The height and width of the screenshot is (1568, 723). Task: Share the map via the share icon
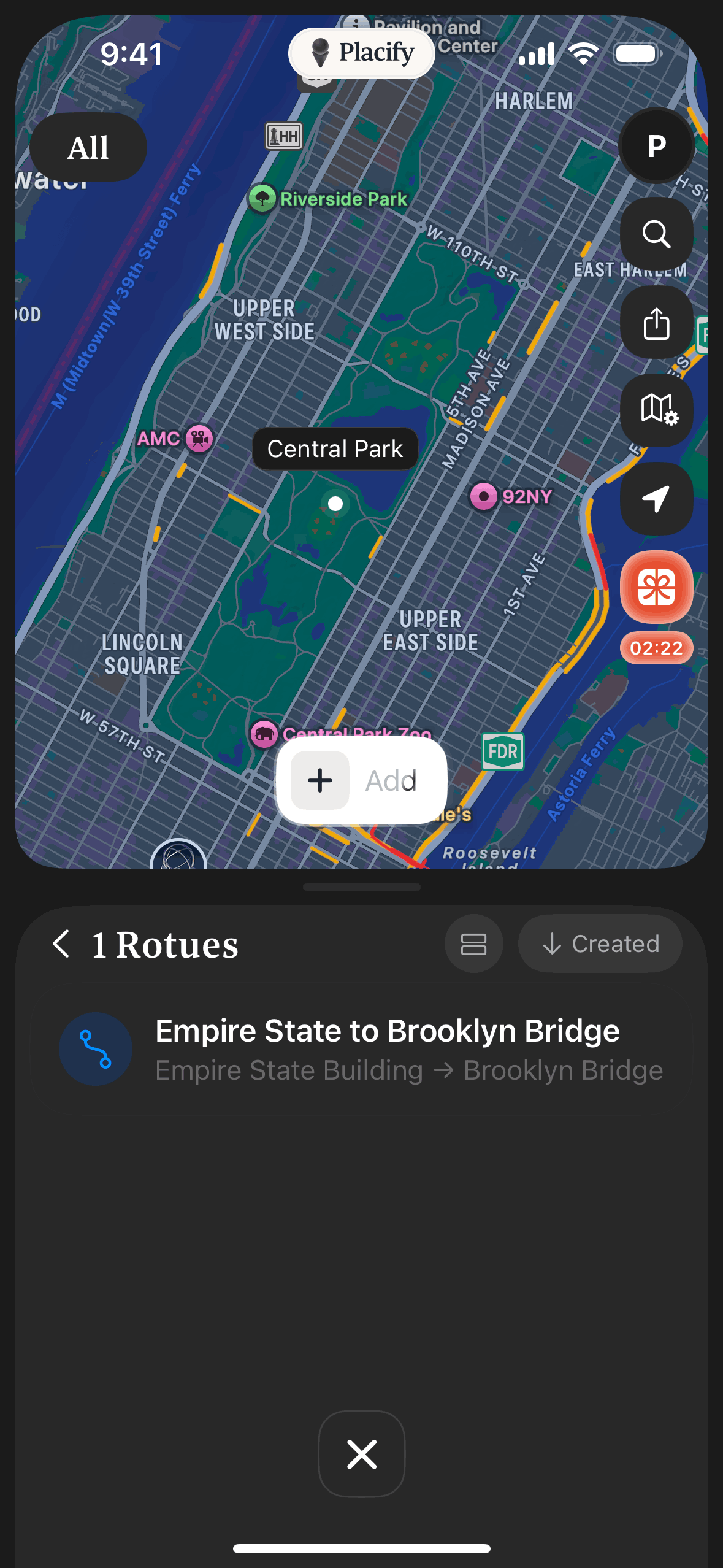tap(656, 323)
